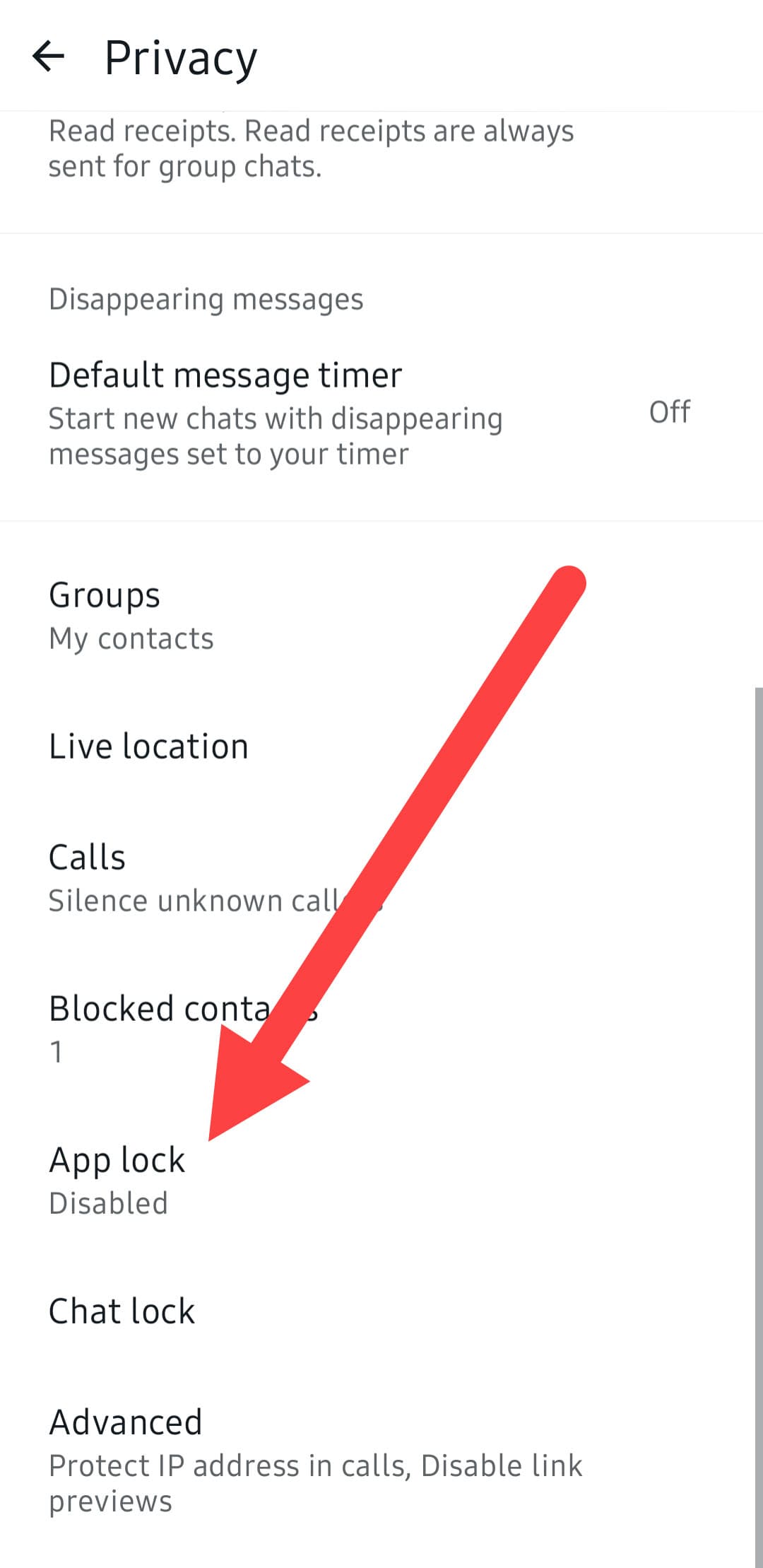Open the Advanced privacy options
763x1568 pixels.
[125, 1422]
